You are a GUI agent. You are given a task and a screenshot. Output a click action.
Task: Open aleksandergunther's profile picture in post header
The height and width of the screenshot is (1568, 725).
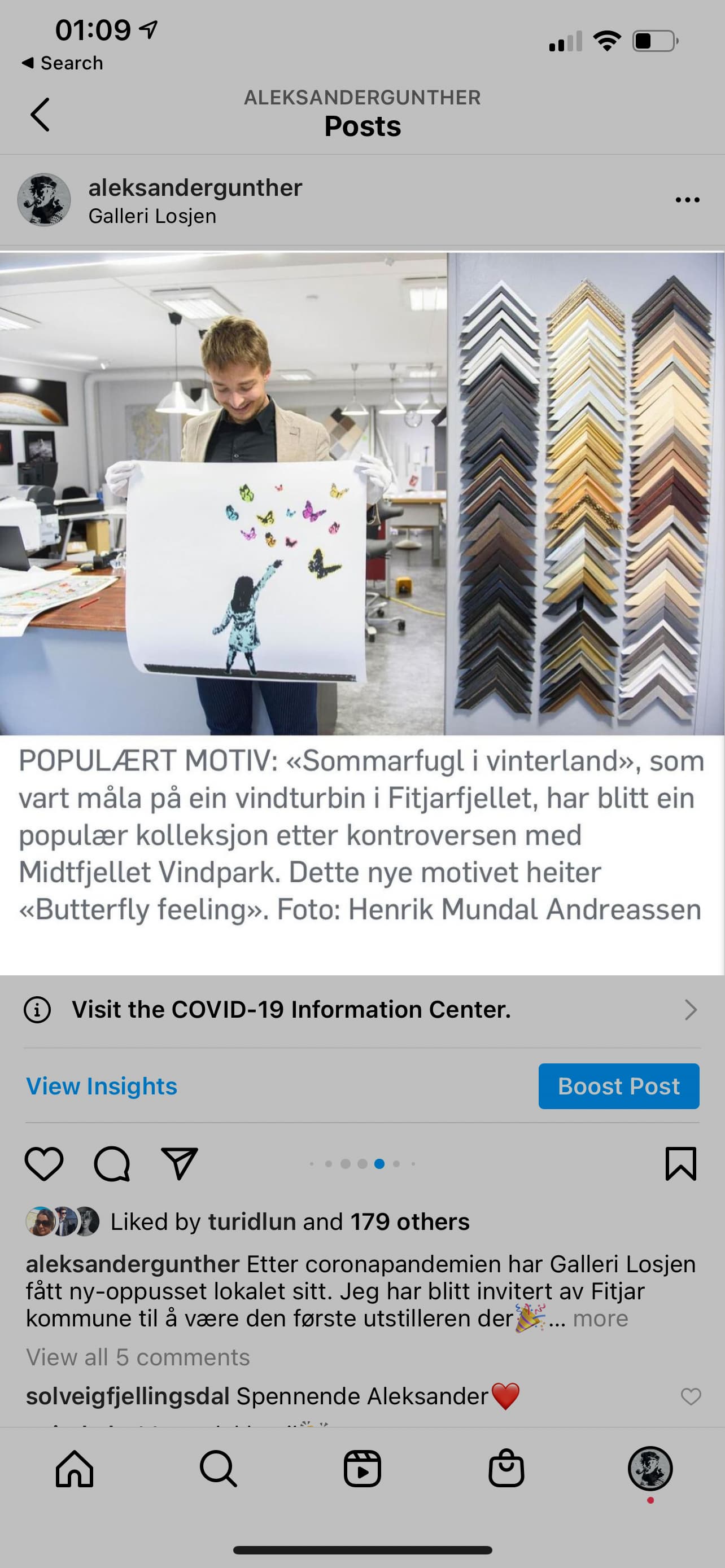pyautogui.click(x=44, y=200)
